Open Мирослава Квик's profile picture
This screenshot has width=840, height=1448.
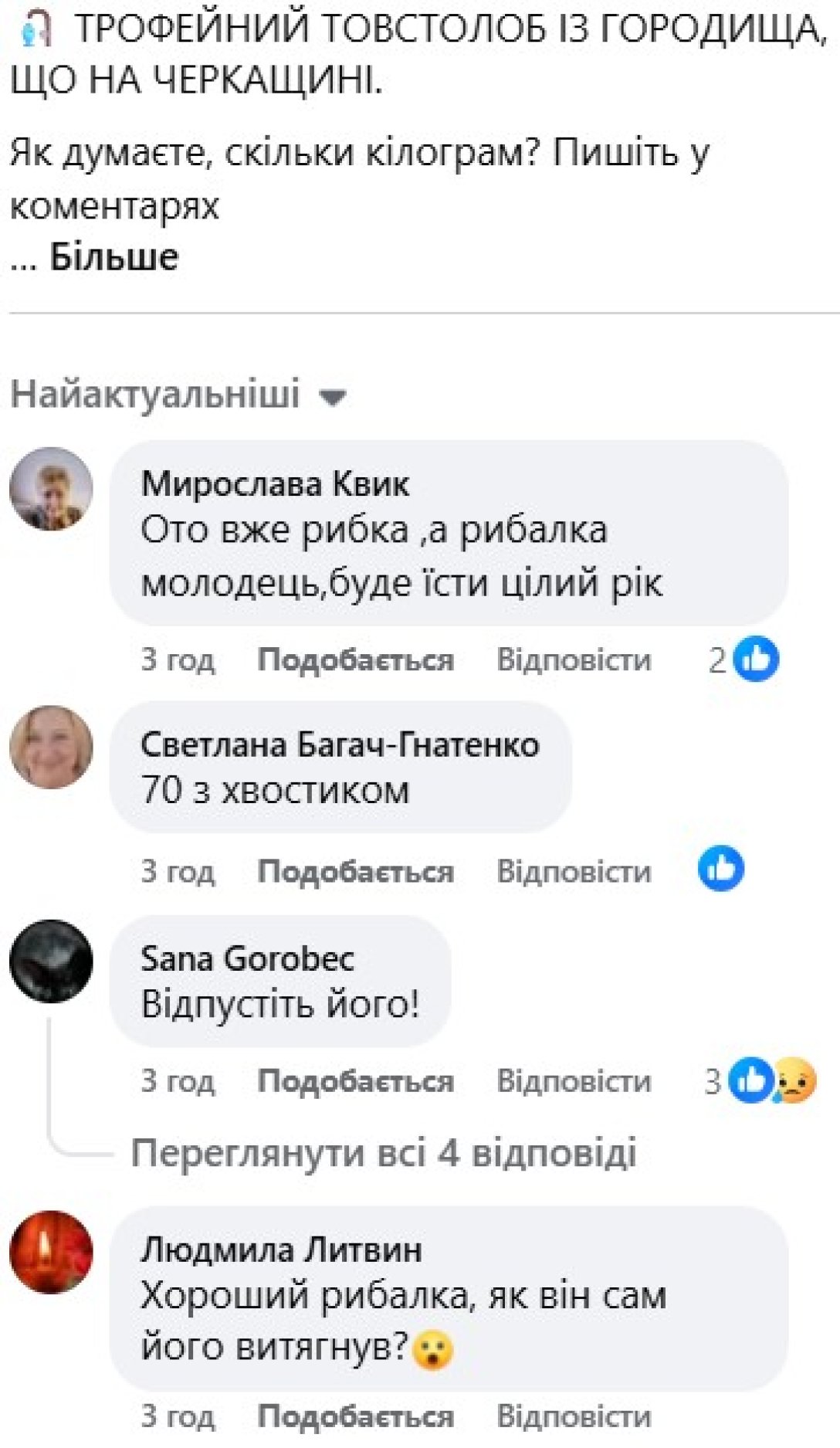51,489
